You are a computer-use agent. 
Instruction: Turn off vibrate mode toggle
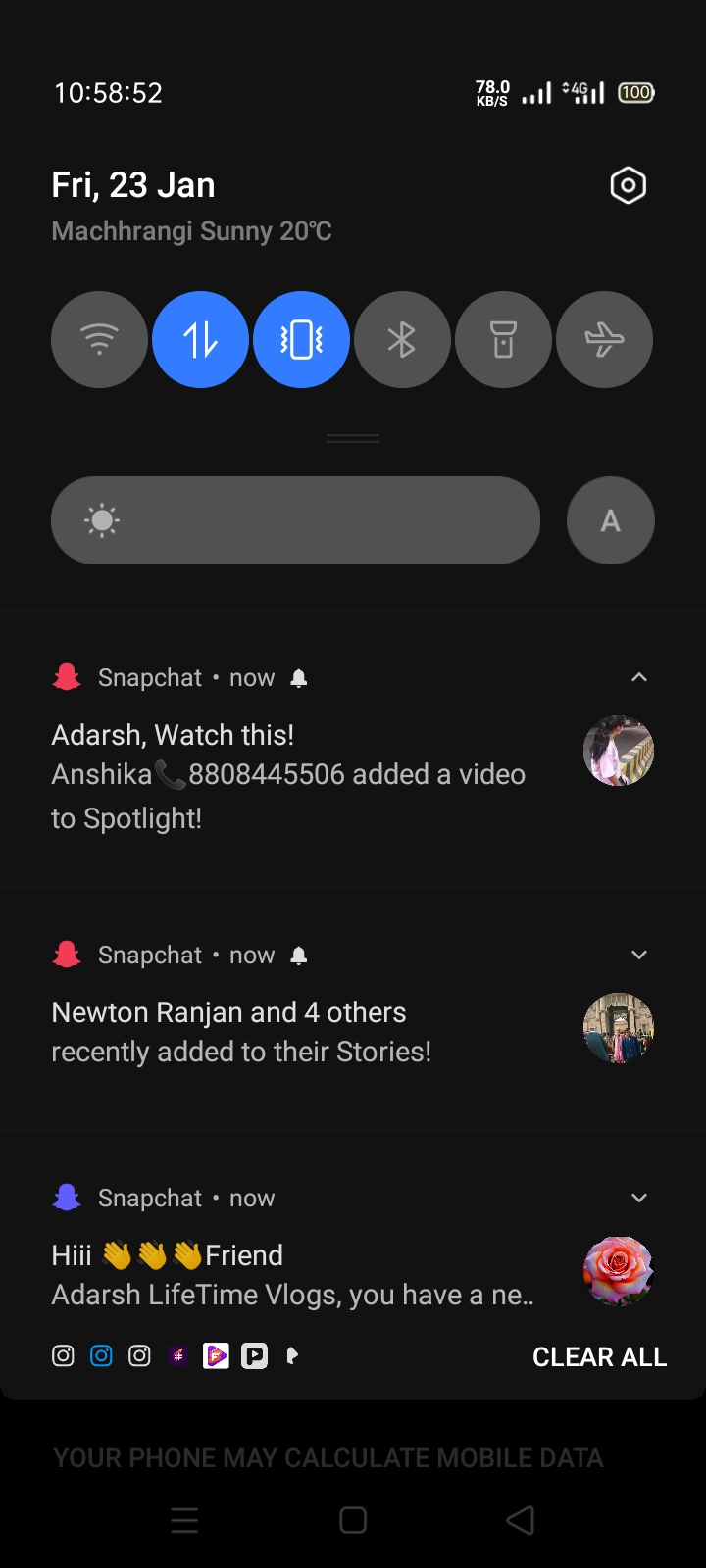301,340
